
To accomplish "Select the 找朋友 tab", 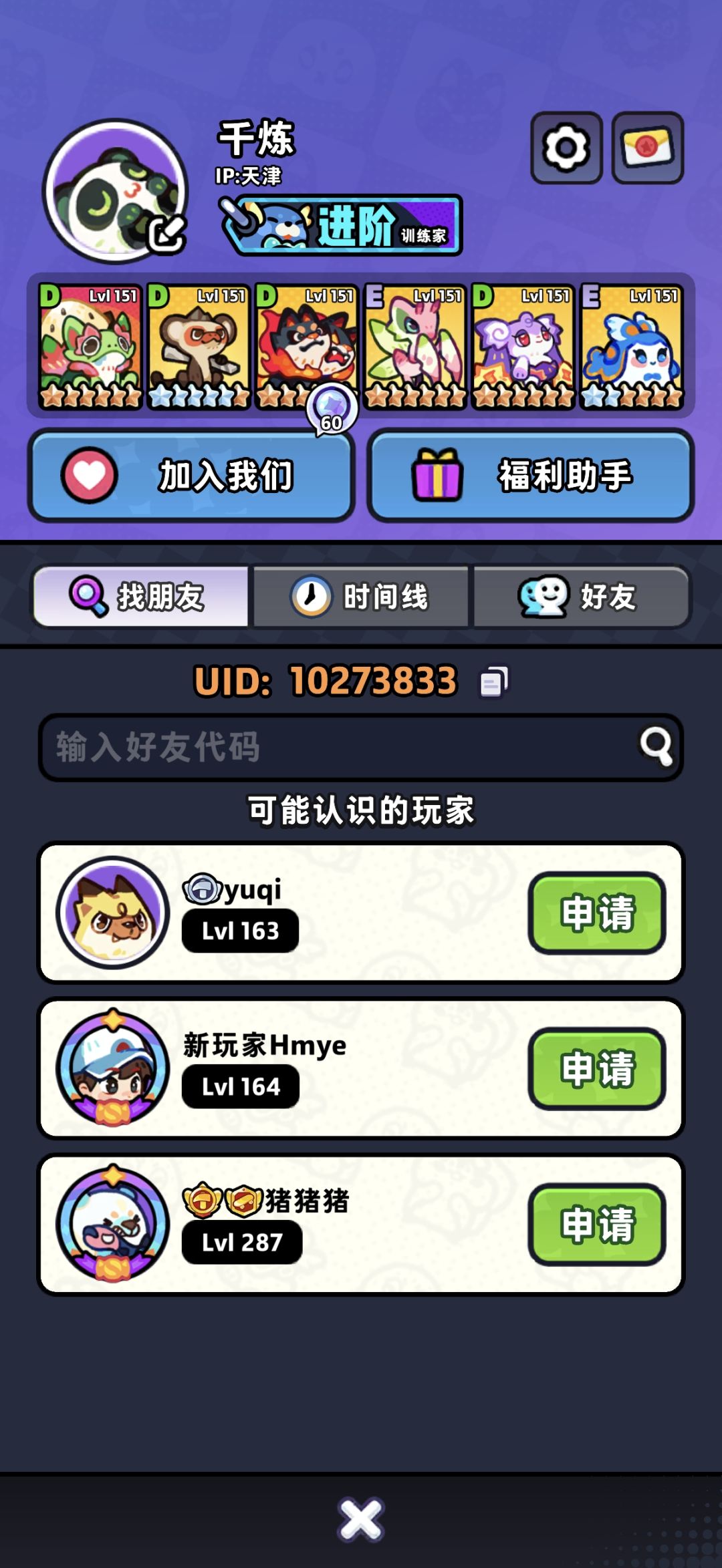I will pos(141,597).
